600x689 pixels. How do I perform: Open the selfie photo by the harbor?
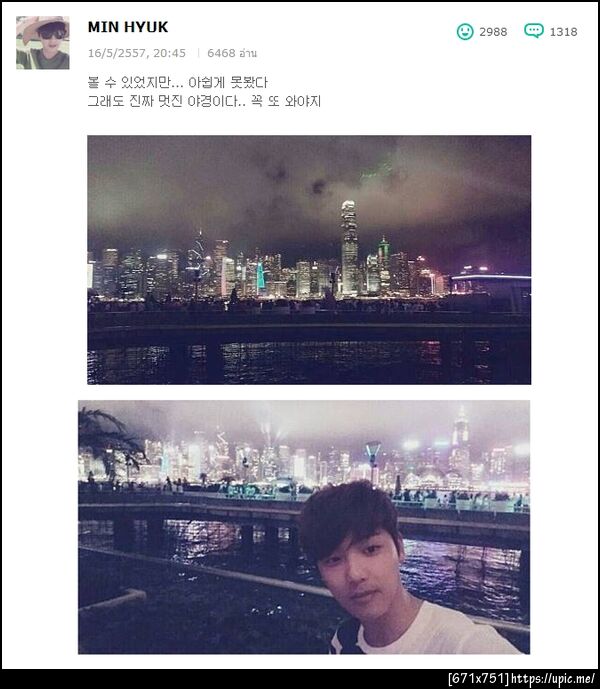[304, 527]
